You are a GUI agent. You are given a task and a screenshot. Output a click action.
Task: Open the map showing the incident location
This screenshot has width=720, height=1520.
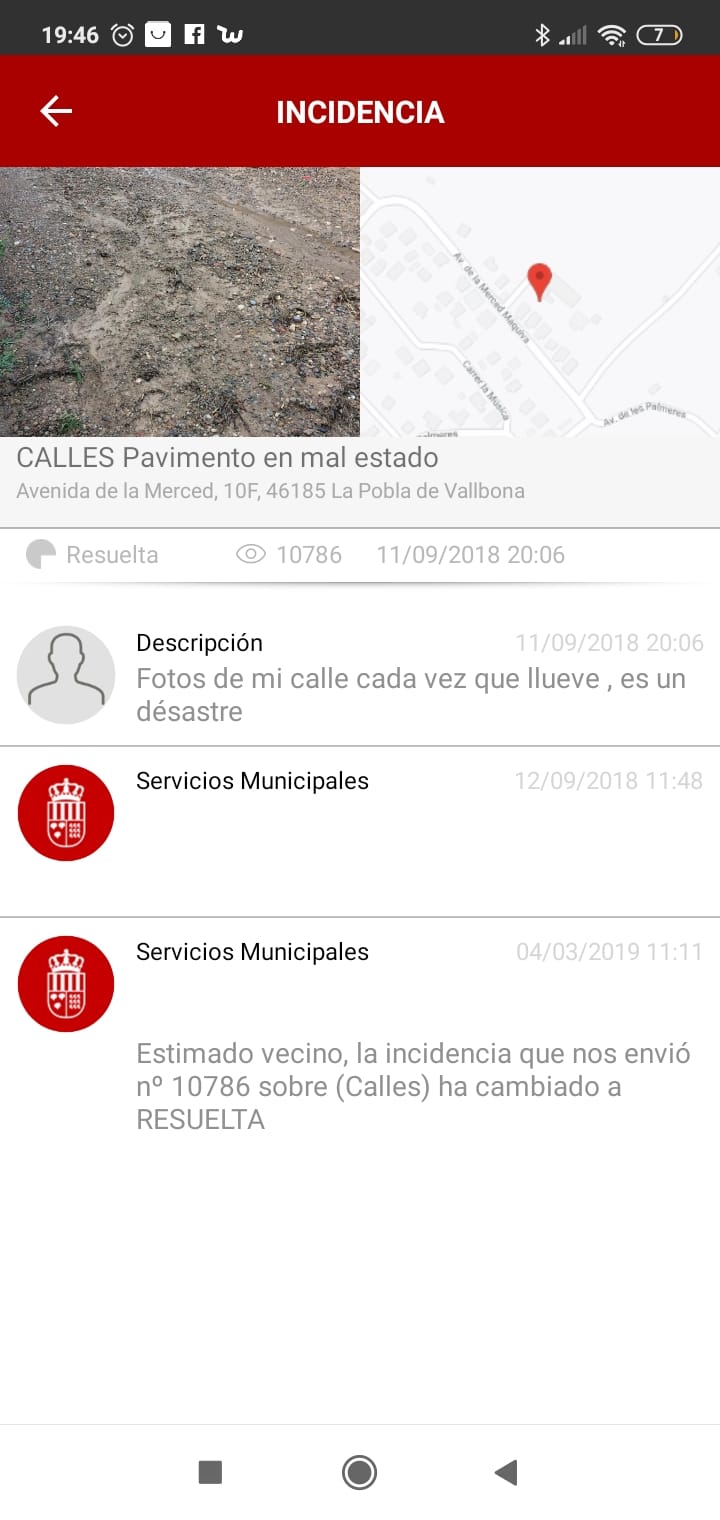540,302
